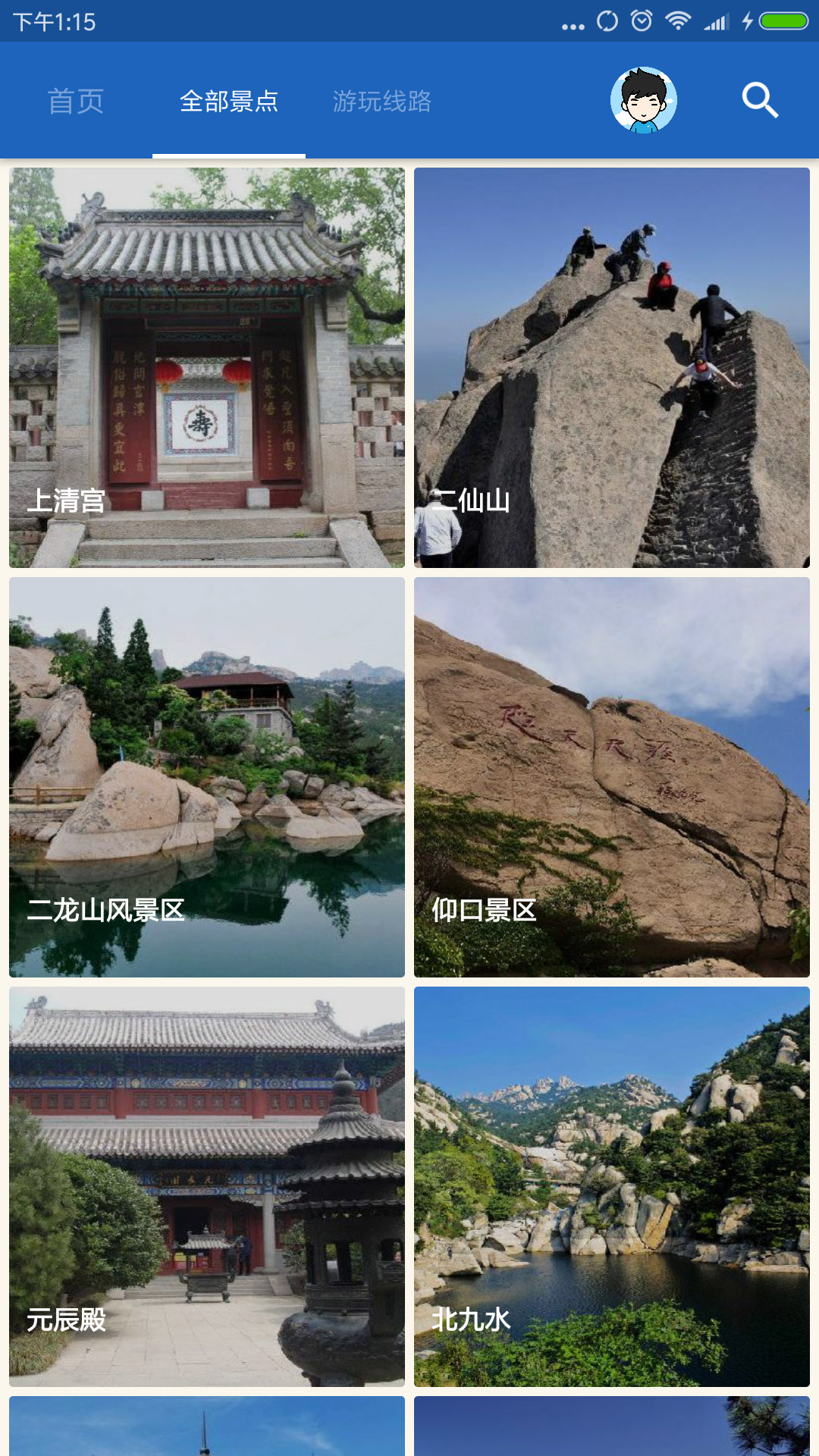Click the sync status icon
This screenshot has width=819, height=1456.
607,22
